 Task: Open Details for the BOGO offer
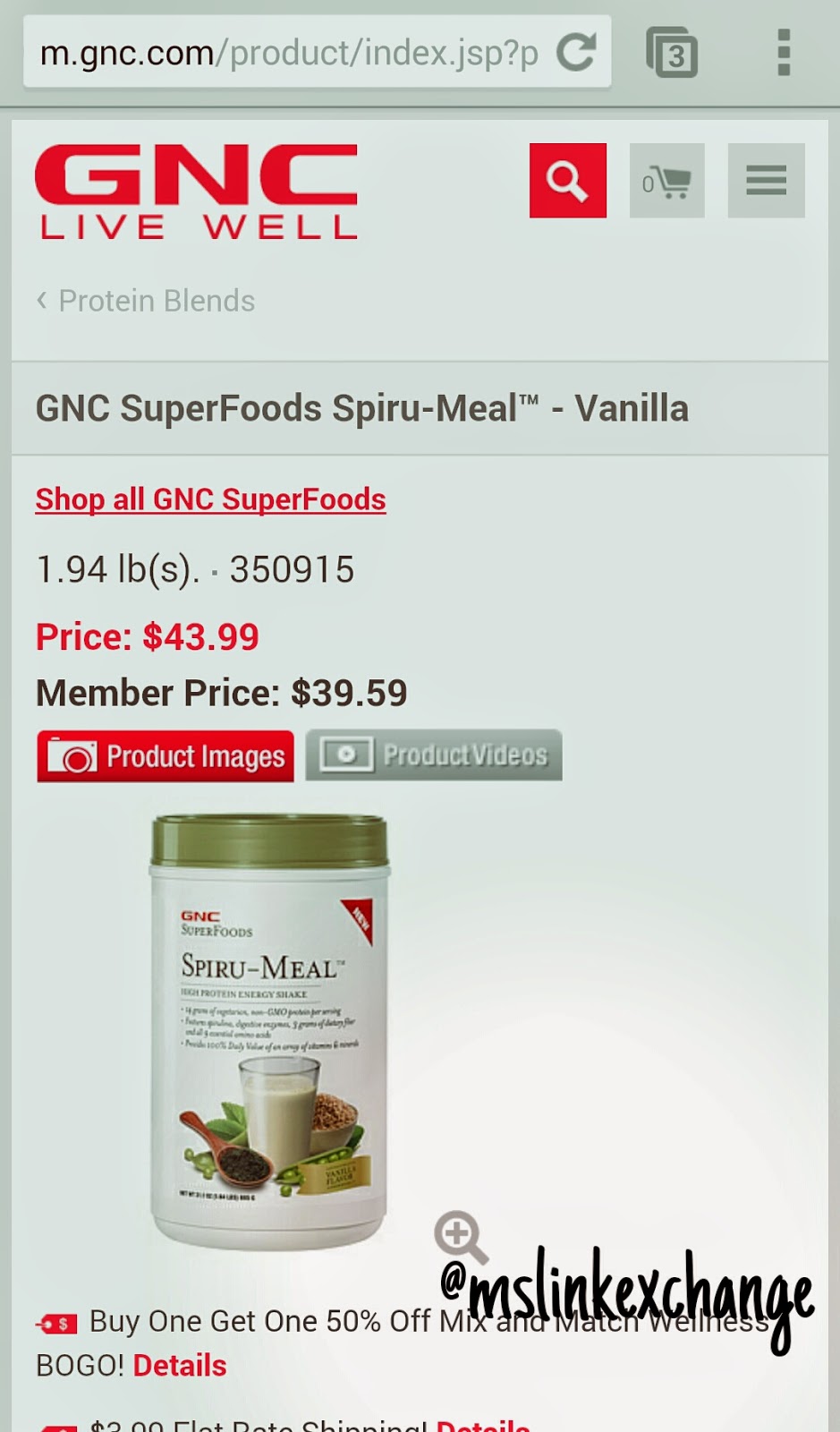pyautogui.click(x=179, y=1366)
